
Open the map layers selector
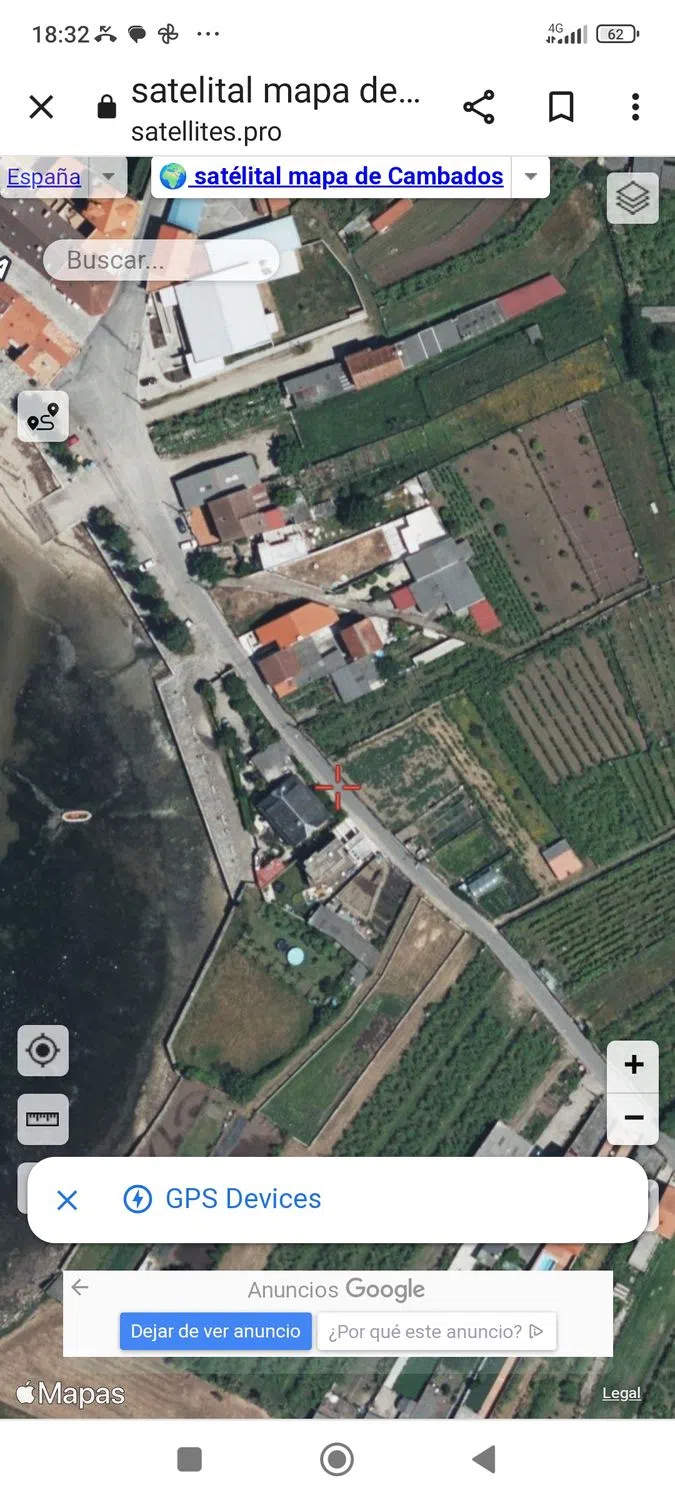[x=632, y=198]
